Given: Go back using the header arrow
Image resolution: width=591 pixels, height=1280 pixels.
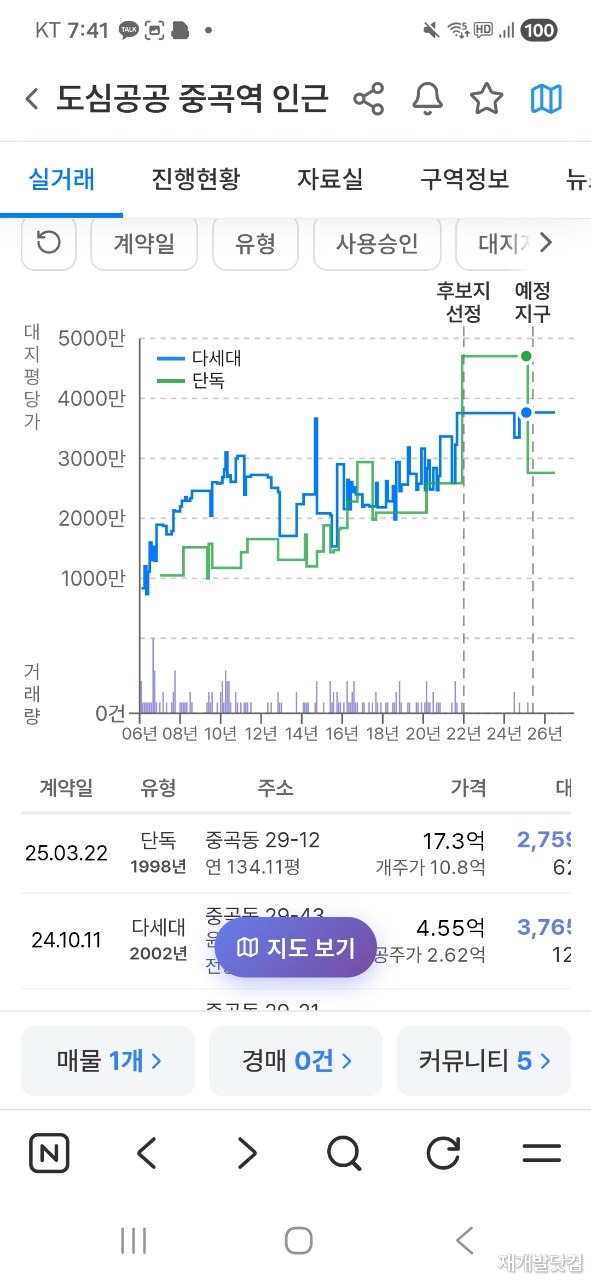Looking at the screenshot, I should (32, 99).
